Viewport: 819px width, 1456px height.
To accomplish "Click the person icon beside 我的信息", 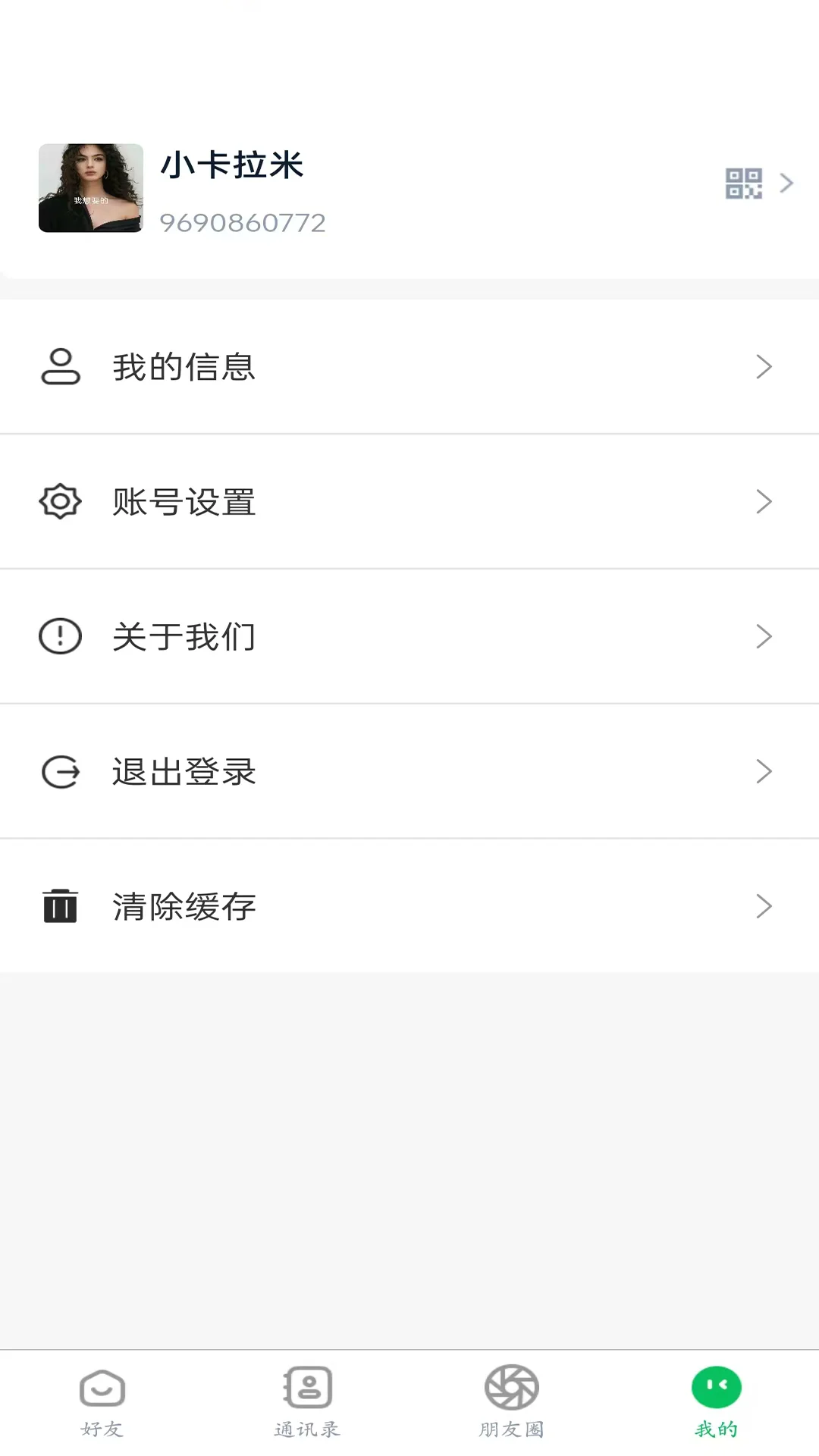I will pyautogui.click(x=61, y=366).
